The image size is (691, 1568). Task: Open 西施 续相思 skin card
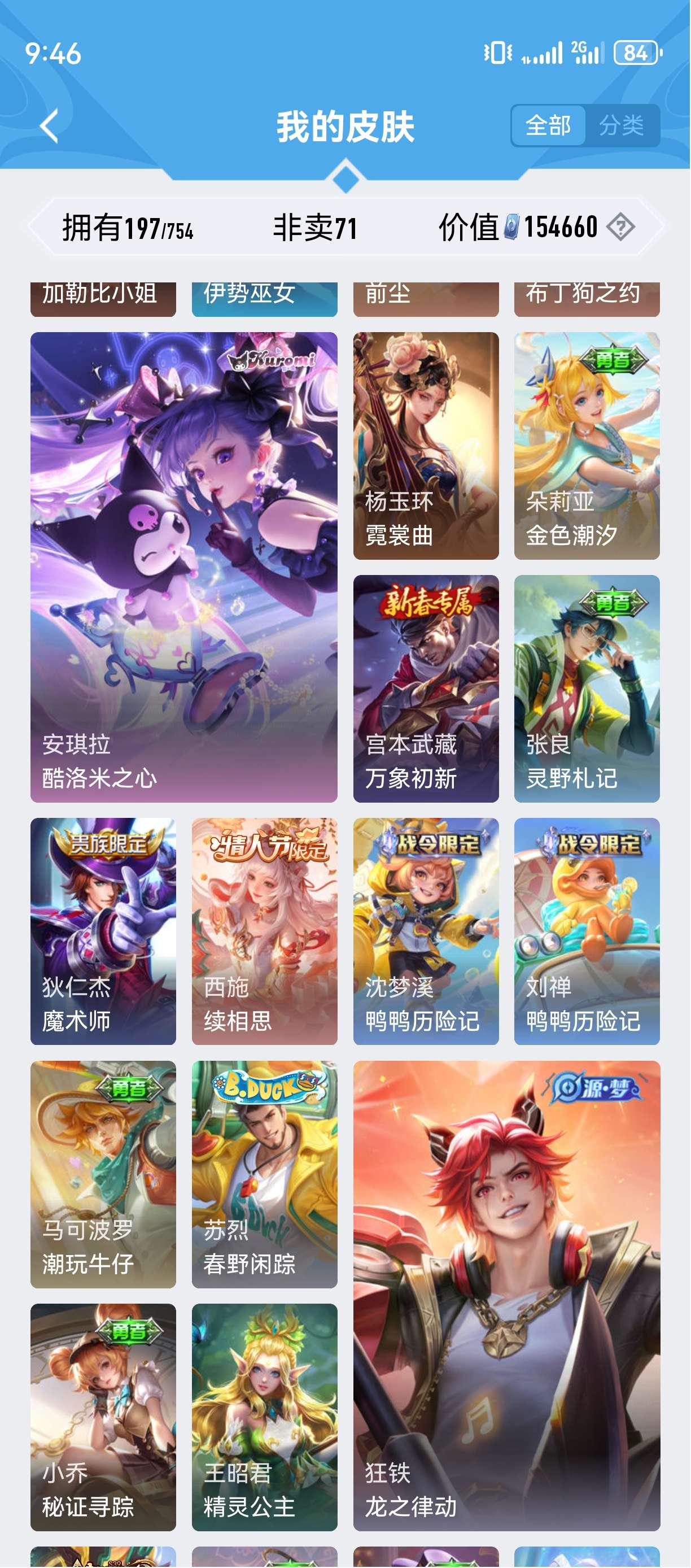pyautogui.click(x=265, y=931)
